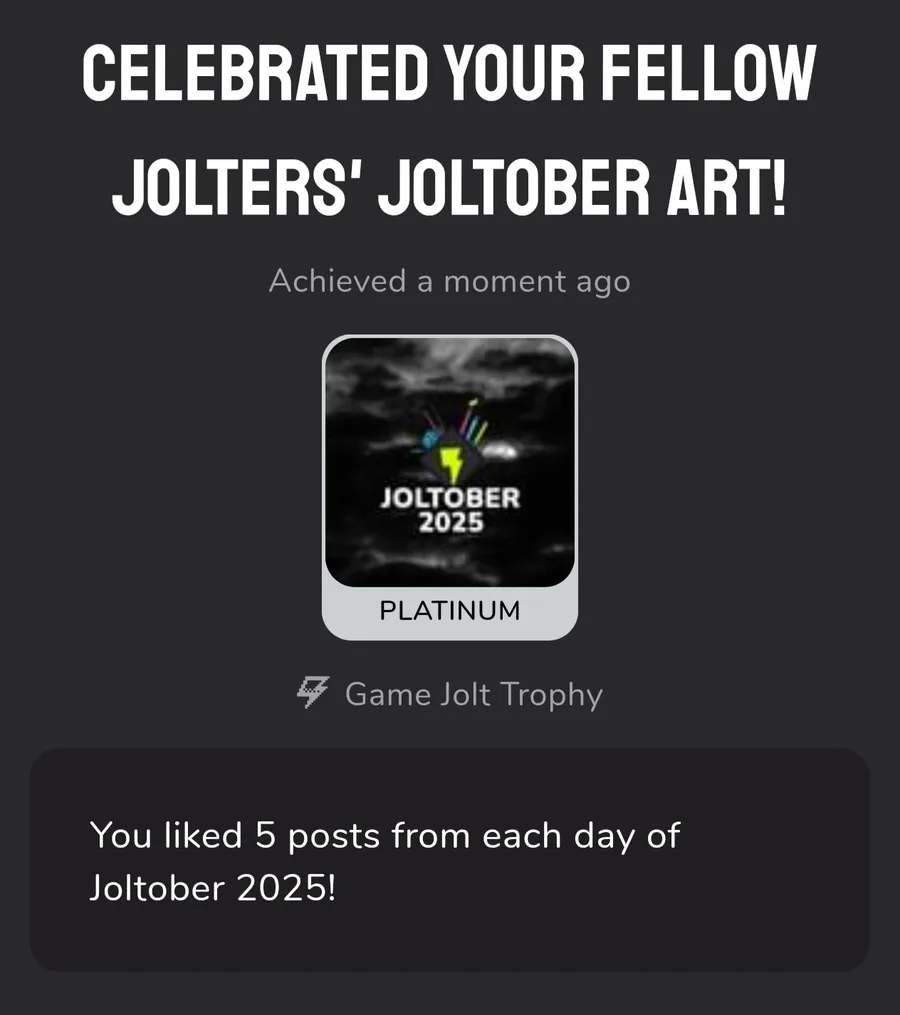Open the Joltober 2025 Platinum trophy image
Image resolution: width=900 pixels, height=1015 pixels.
[449, 465]
